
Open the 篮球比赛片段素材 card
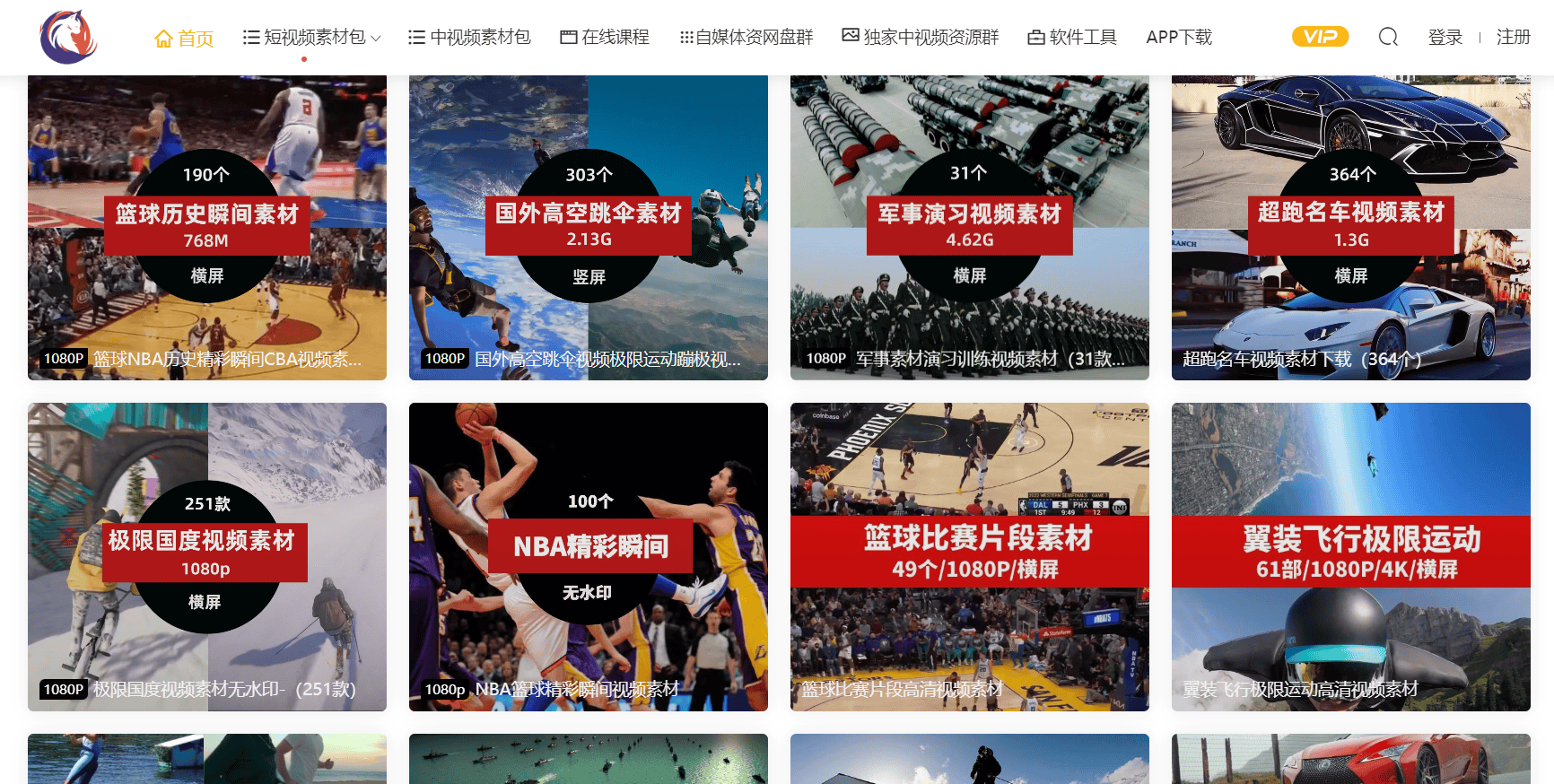(970, 556)
